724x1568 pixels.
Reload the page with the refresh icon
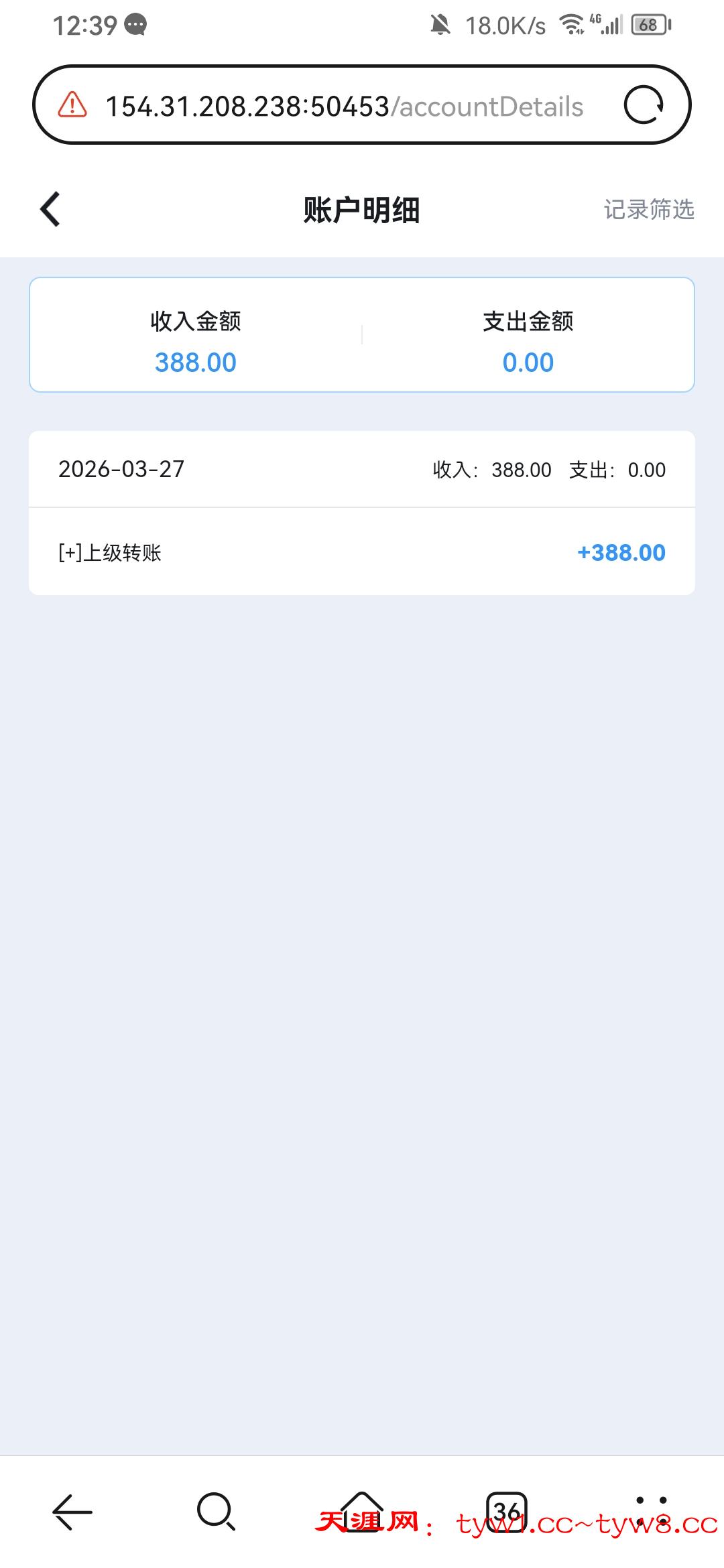click(x=644, y=105)
